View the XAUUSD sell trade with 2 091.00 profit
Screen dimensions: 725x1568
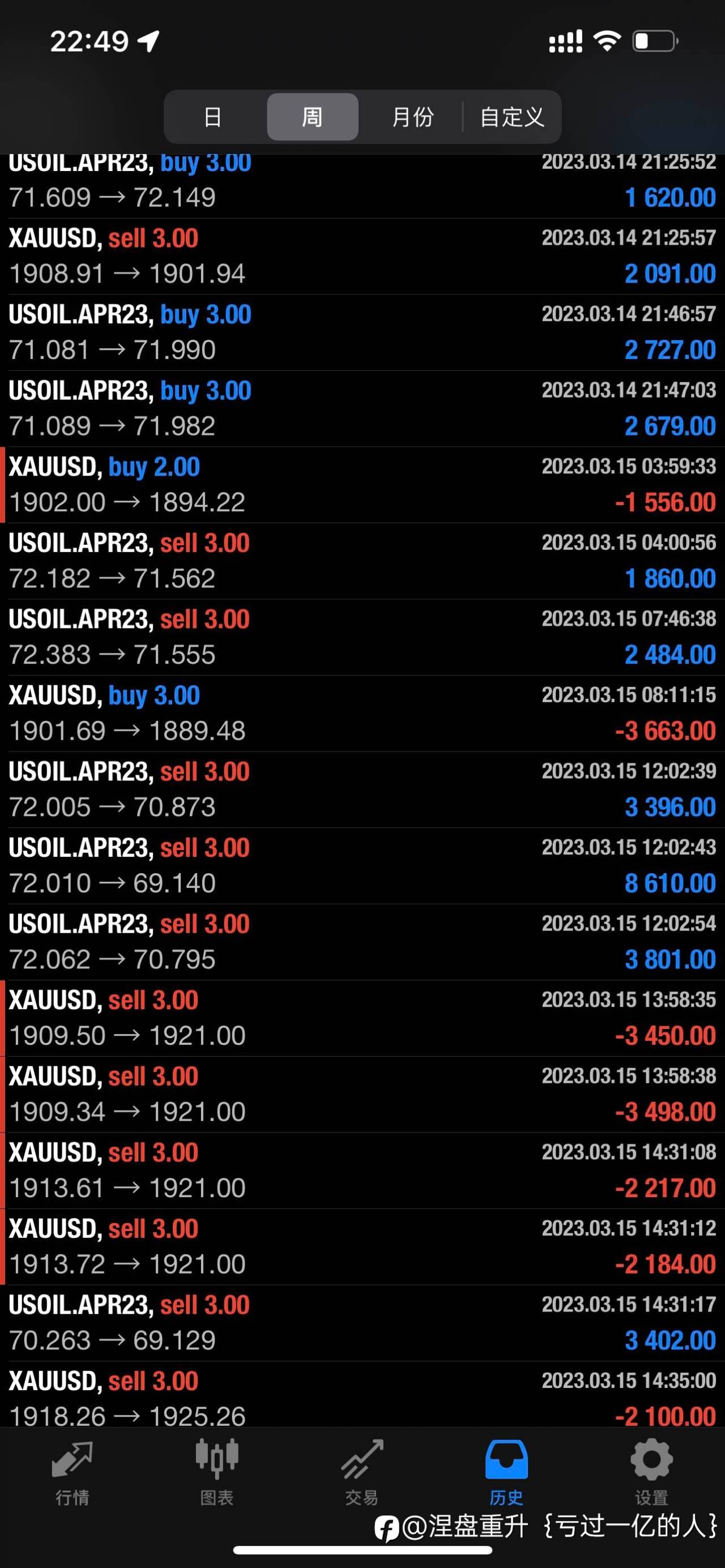362,257
